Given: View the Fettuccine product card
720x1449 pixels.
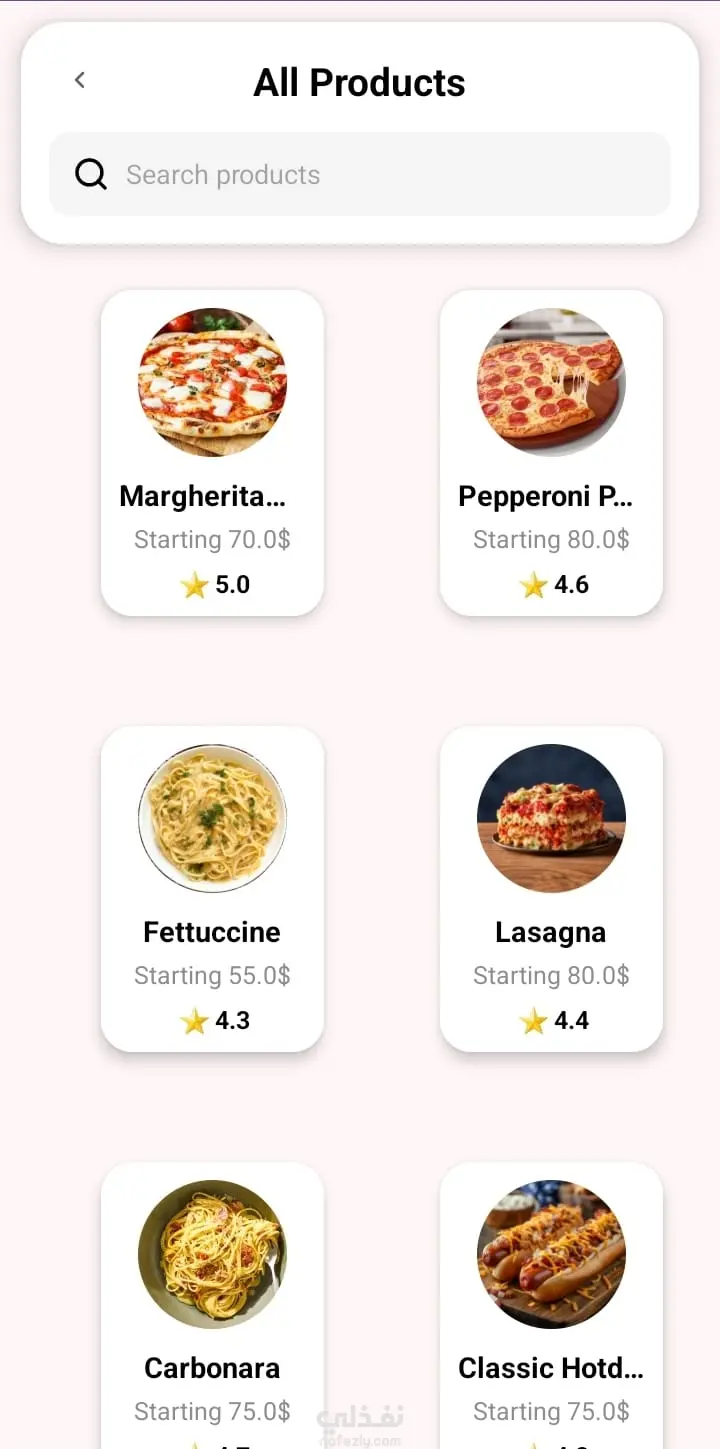Looking at the screenshot, I should pos(212,889).
